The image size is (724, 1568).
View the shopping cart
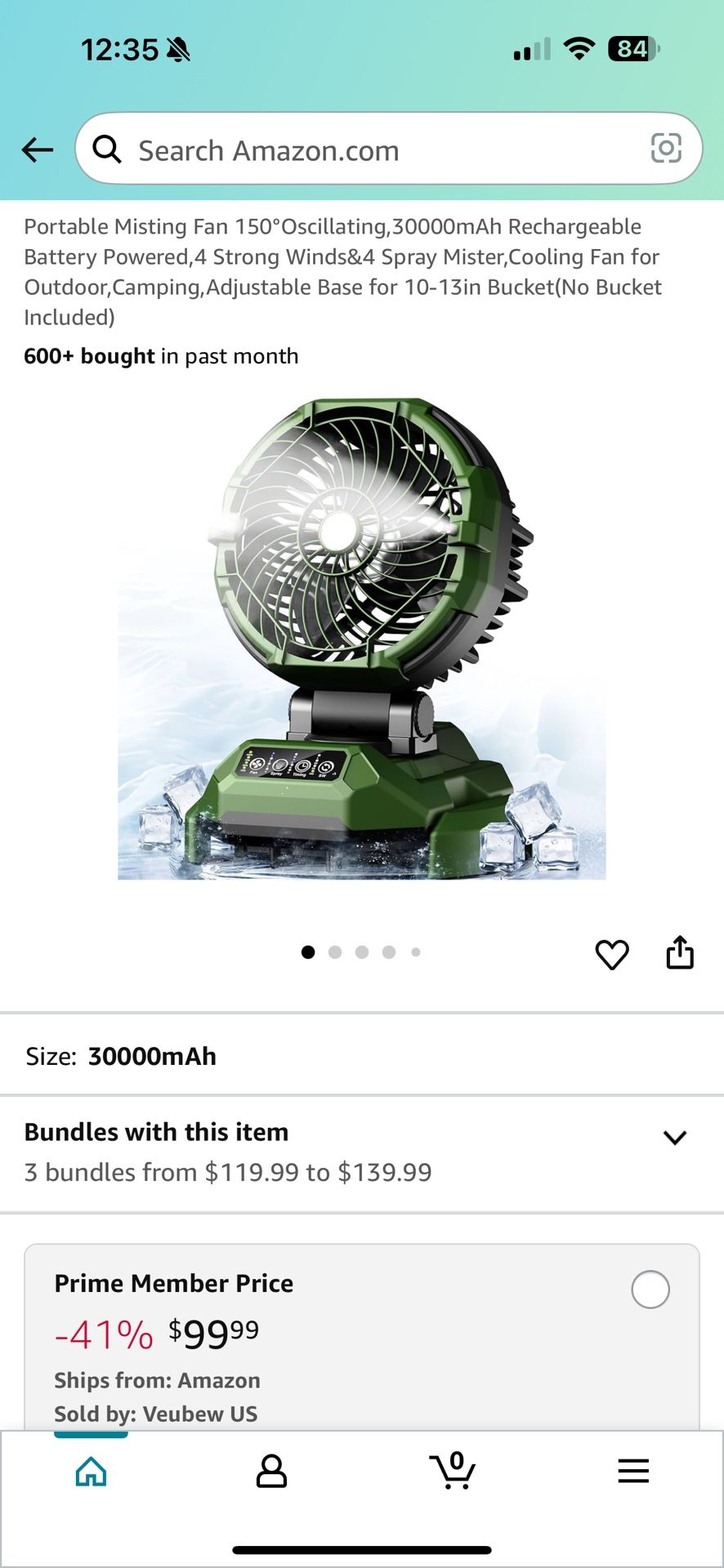pos(453,1472)
